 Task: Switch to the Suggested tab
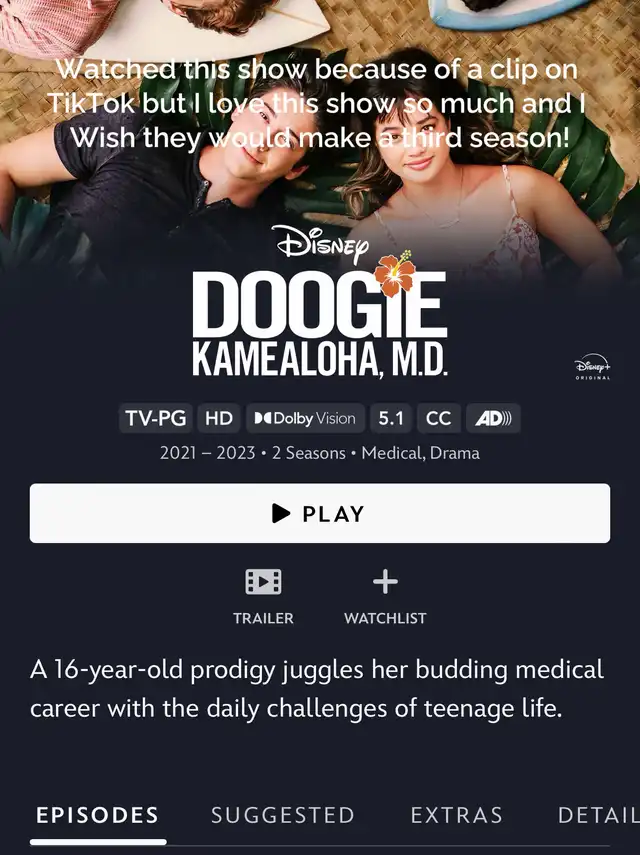[x=282, y=815]
